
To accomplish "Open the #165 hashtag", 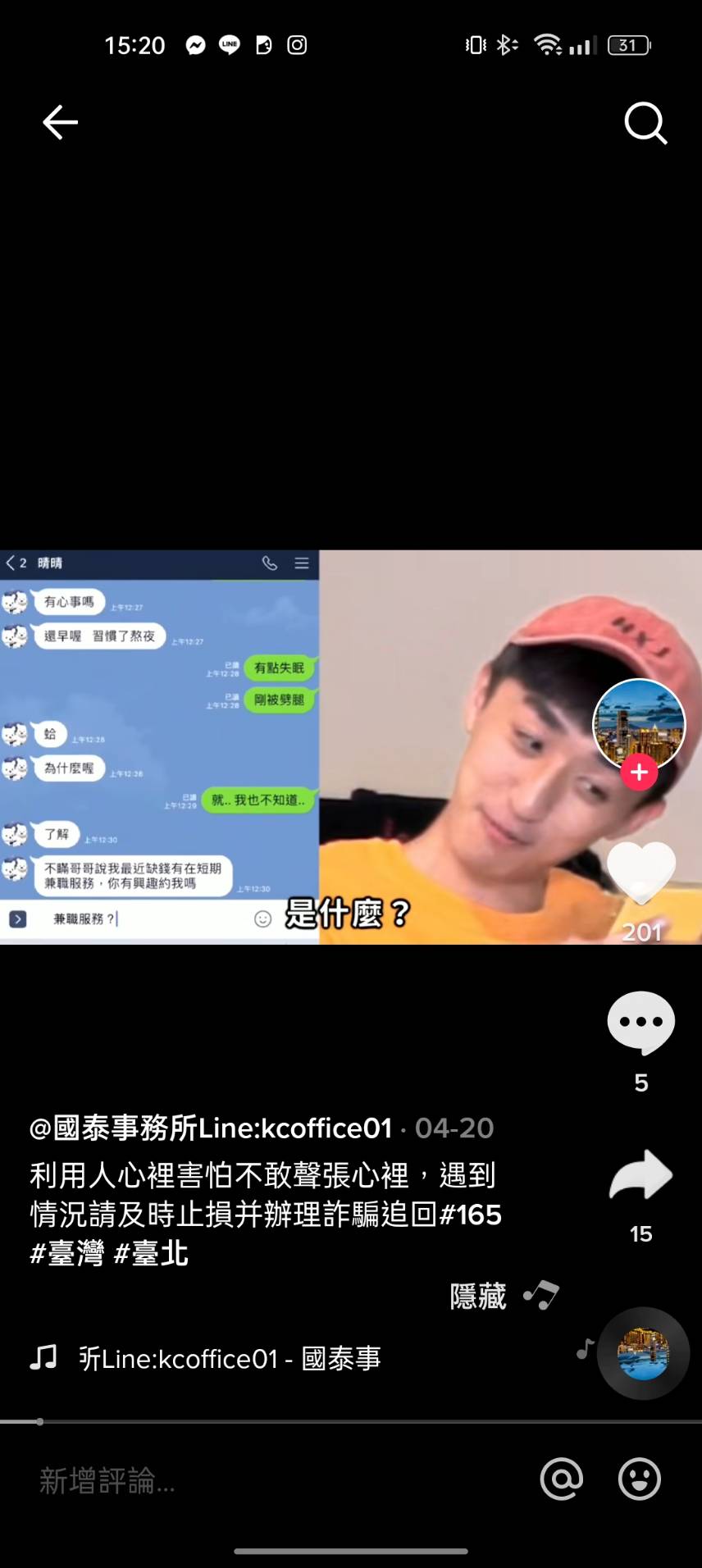I will (x=471, y=1215).
